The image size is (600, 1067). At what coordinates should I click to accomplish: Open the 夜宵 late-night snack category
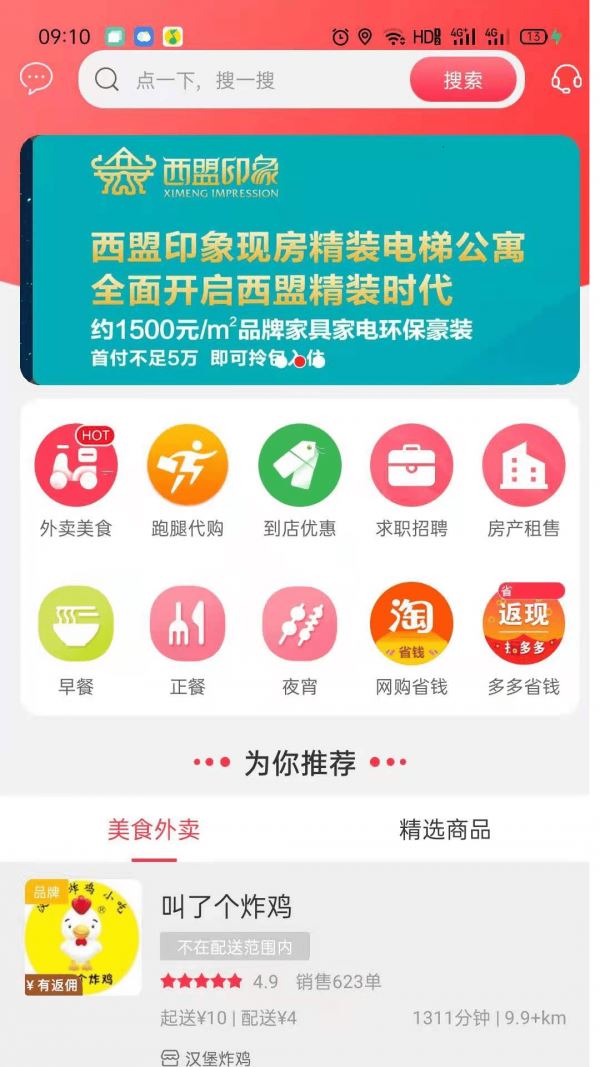tap(300, 638)
